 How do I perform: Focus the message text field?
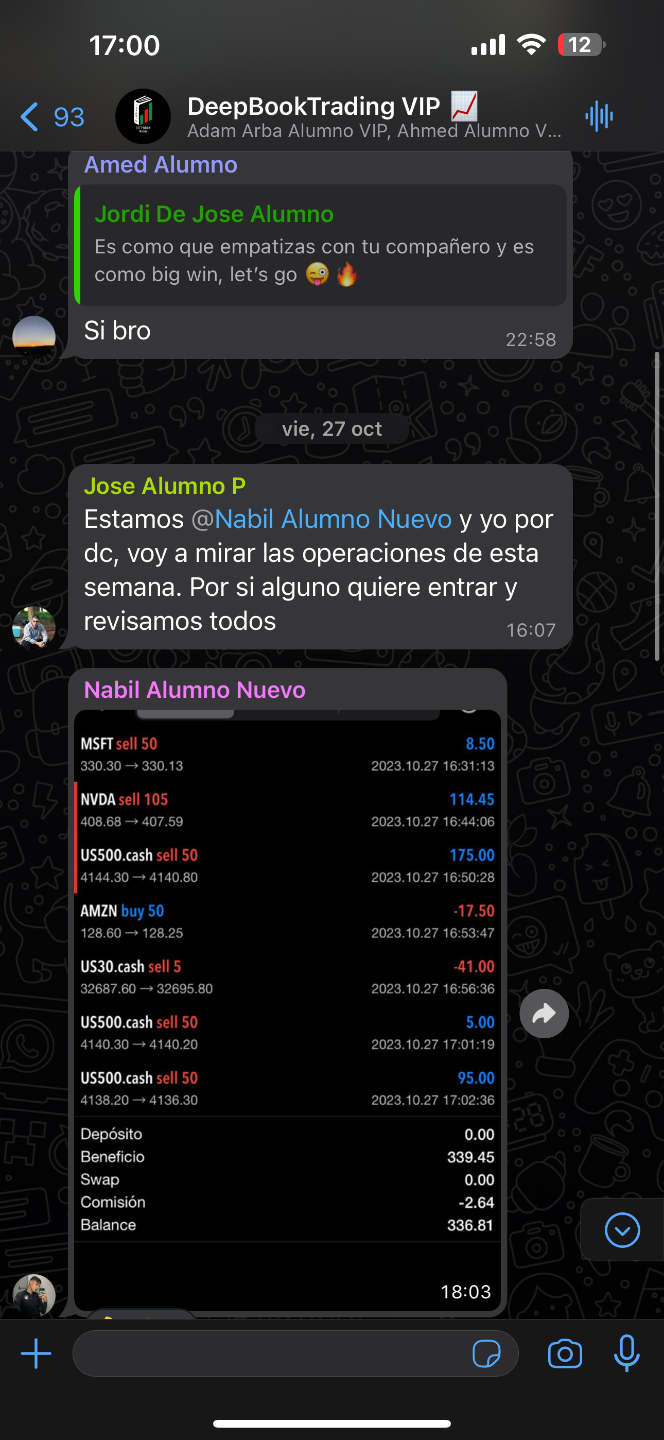tap(270, 1355)
